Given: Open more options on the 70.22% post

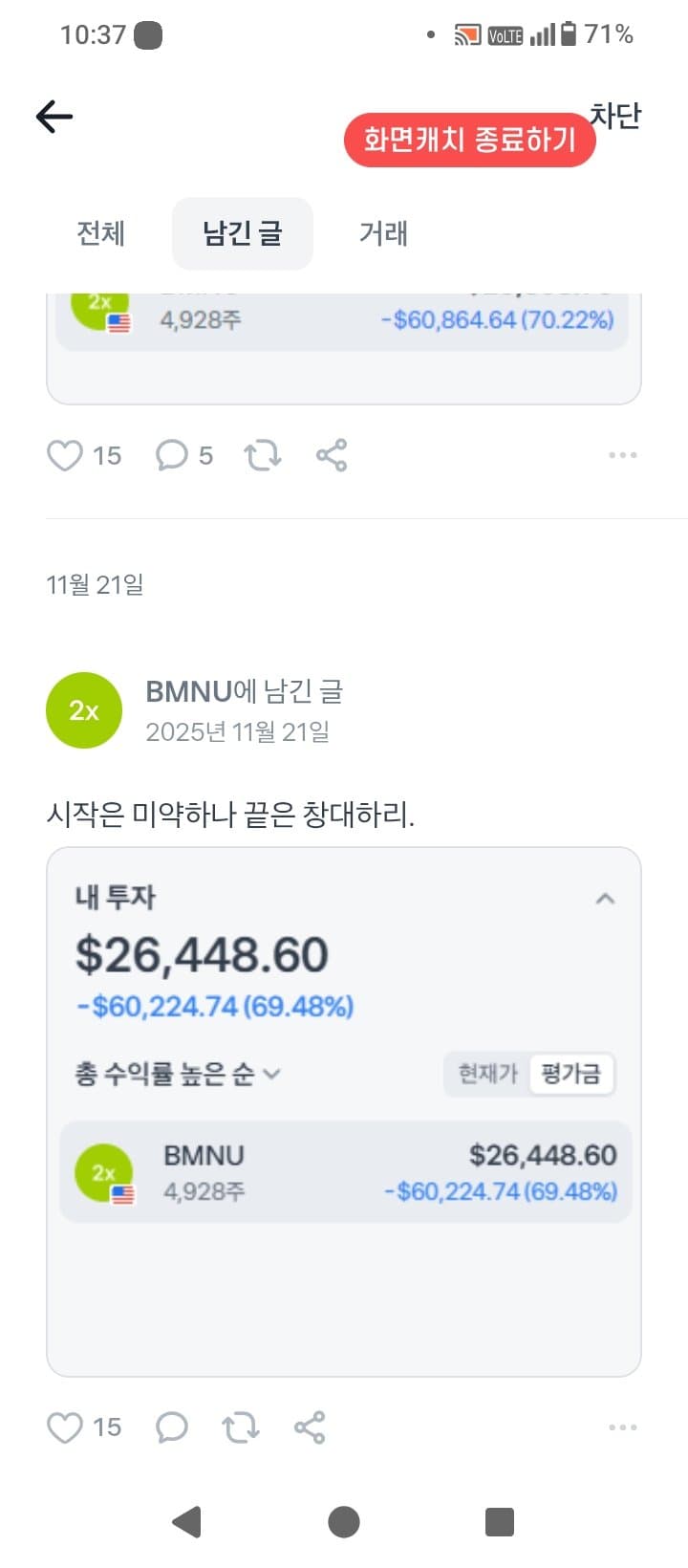Looking at the screenshot, I should coord(622,455).
